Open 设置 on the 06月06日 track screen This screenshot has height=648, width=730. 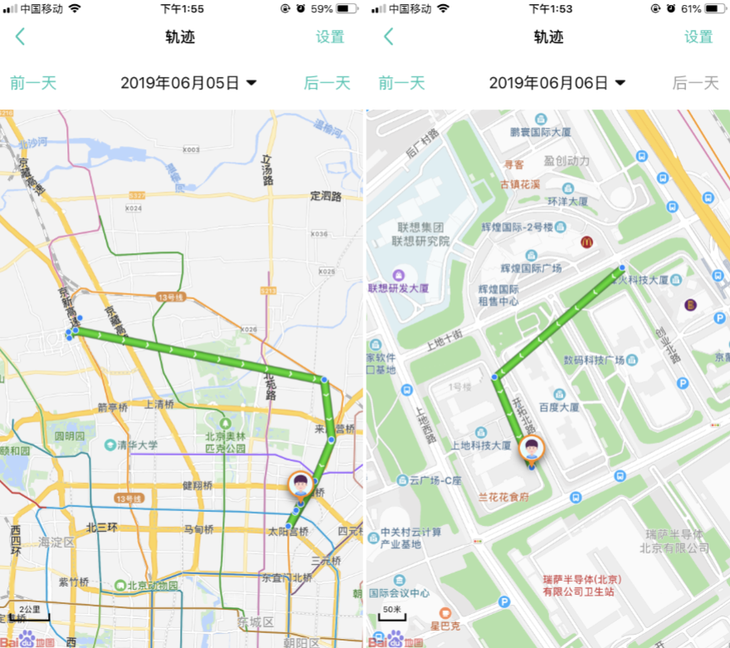(x=698, y=37)
